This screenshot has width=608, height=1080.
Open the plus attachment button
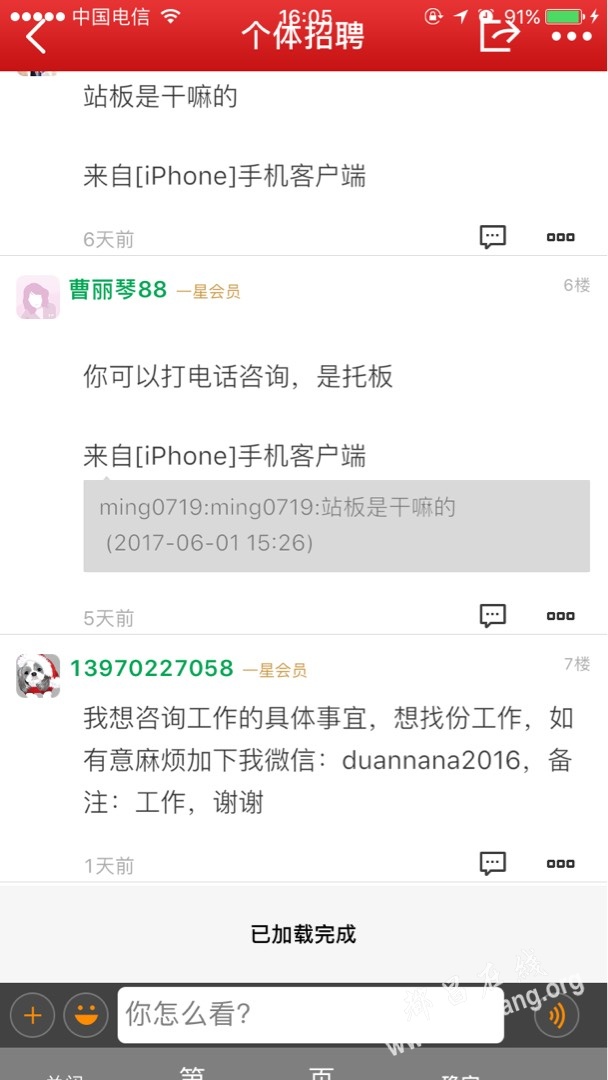coord(32,1016)
